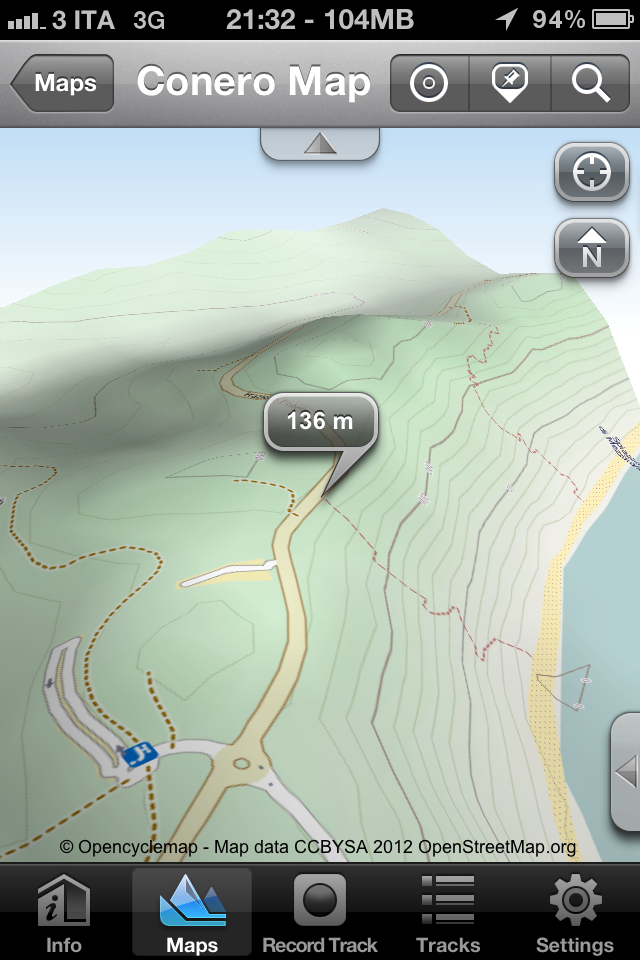Viewport: 640px width, 960px height.
Task: Select the Maps tab
Action: [x=192, y=913]
